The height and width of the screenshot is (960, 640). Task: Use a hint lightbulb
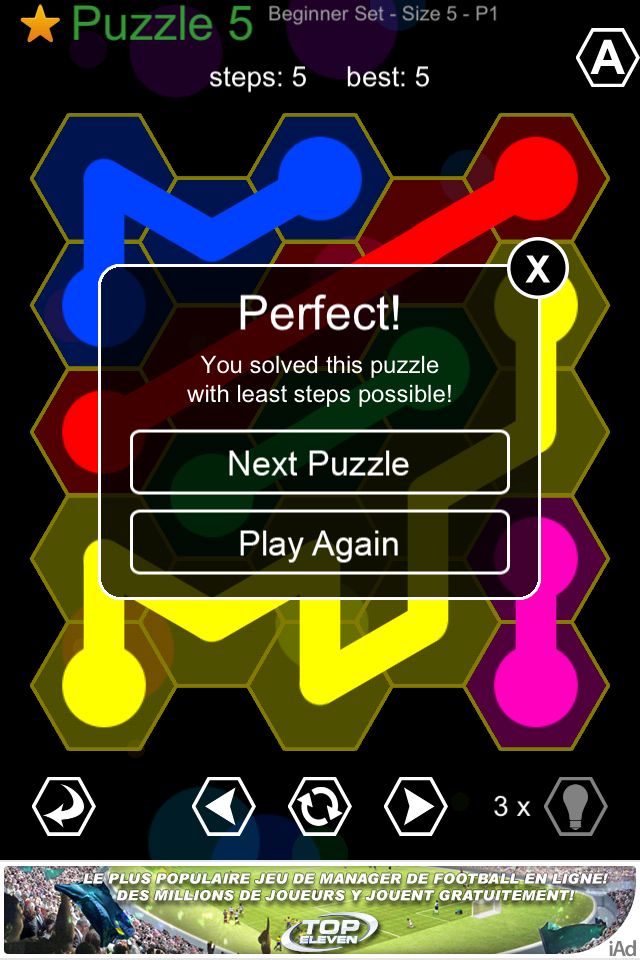pos(575,805)
